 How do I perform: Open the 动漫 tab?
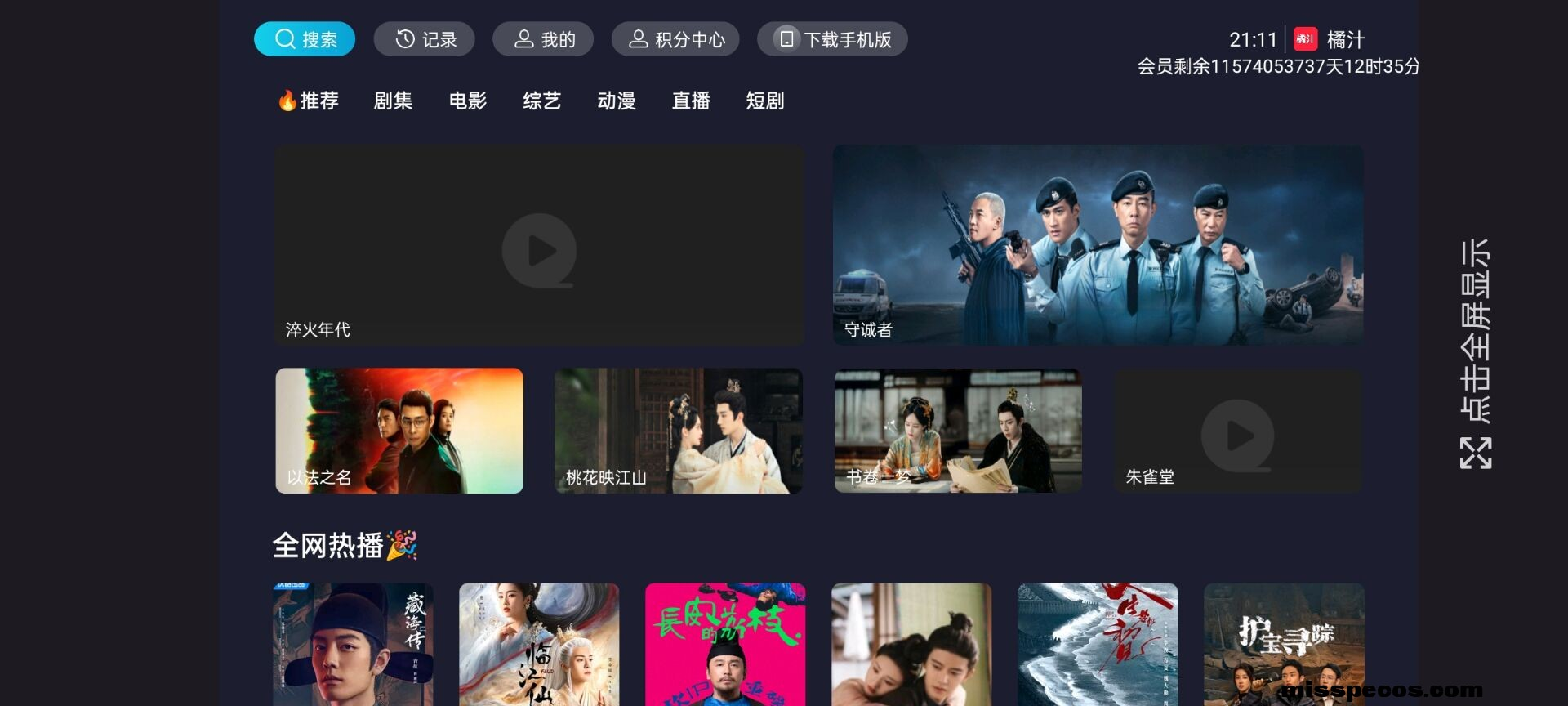click(x=617, y=101)
